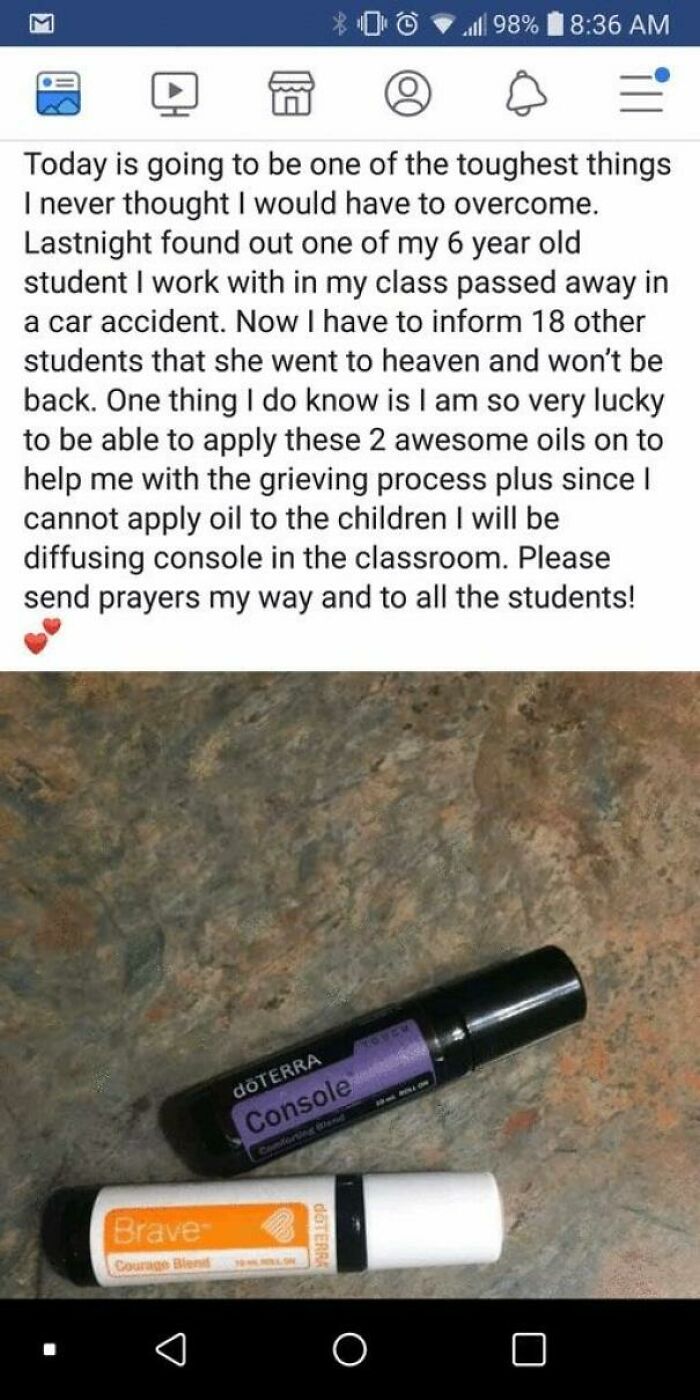Open the Watch videos tab
Image resolution: width=700 pixels, height=1400 pixels.
coord(175,93)
